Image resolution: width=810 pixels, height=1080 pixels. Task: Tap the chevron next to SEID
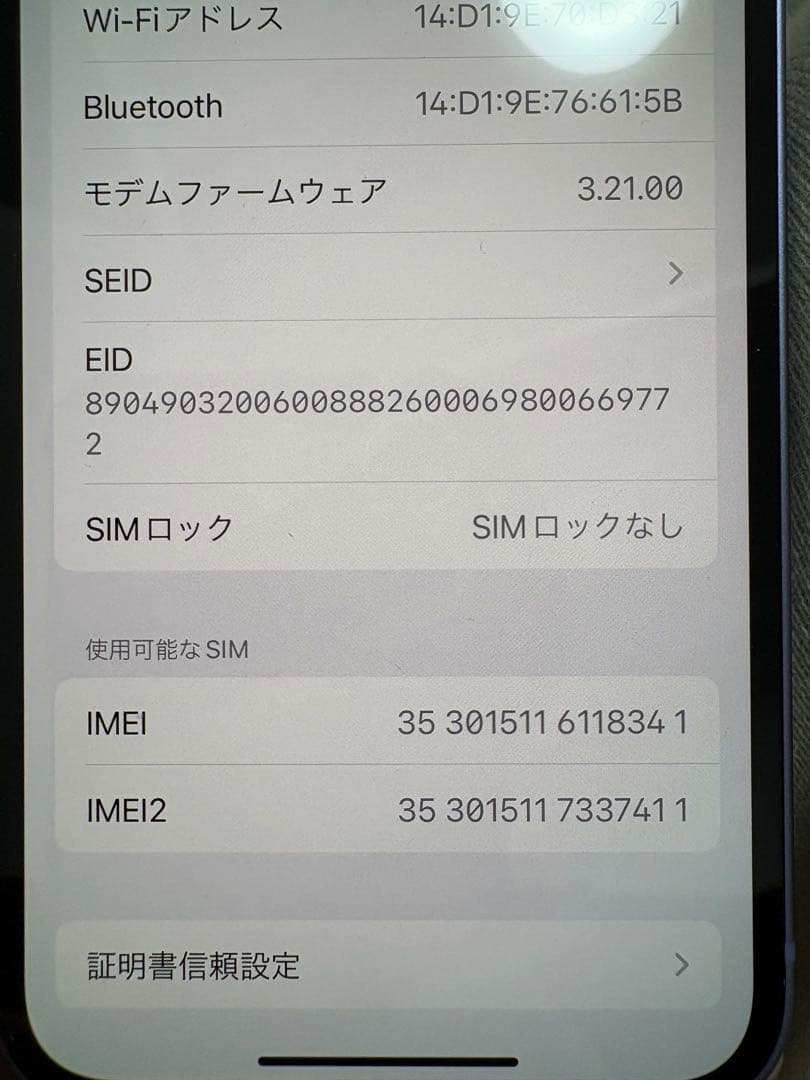675,274
